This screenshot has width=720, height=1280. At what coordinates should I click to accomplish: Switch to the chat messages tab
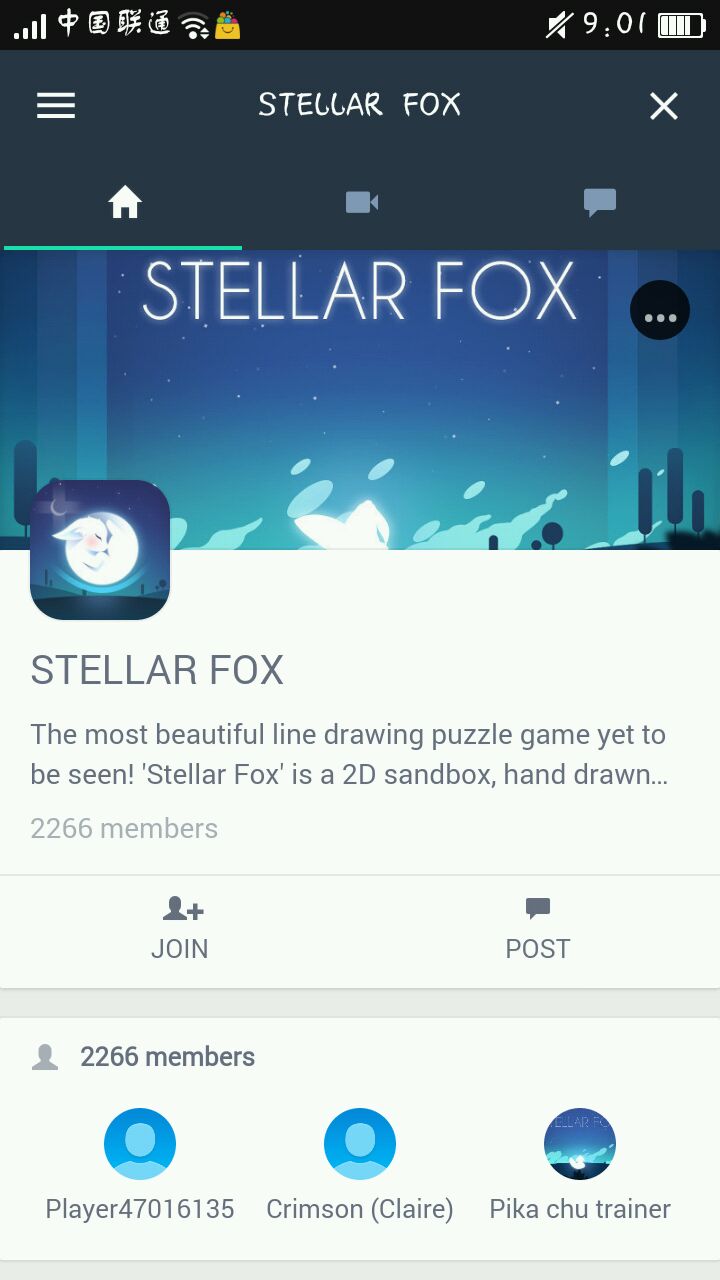click(x=599, y=203)
